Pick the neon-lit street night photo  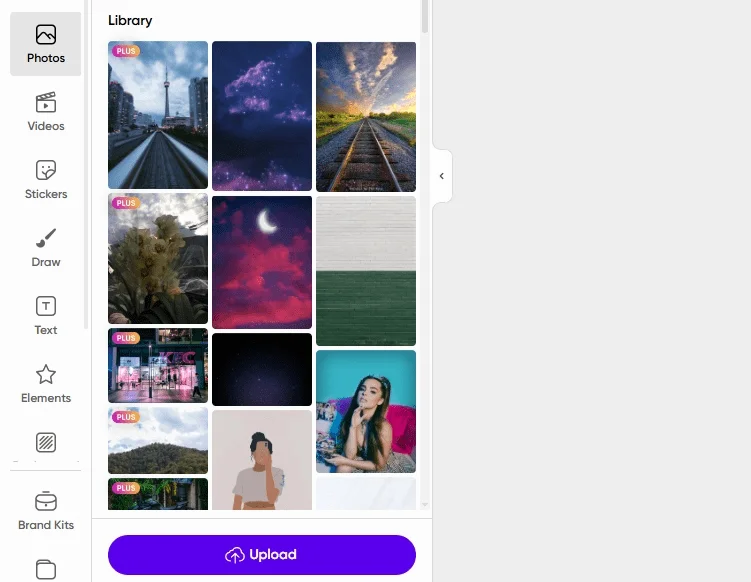158,365
